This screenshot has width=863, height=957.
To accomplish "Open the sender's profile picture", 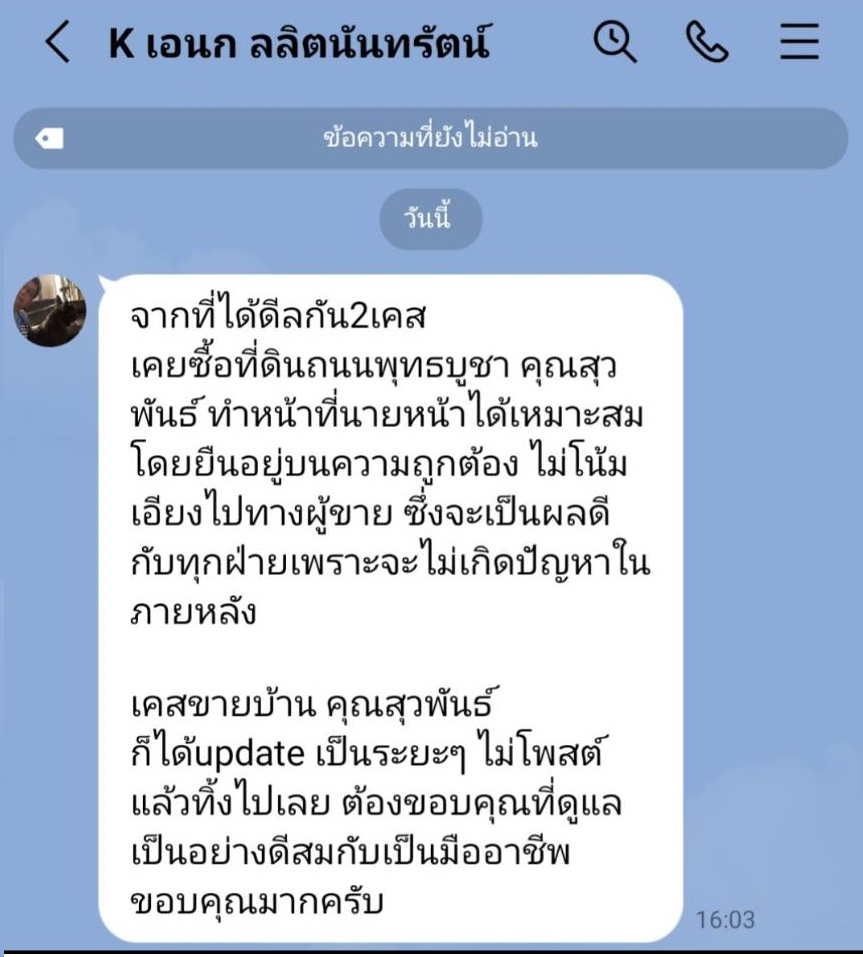I will (x=50, y=311).
